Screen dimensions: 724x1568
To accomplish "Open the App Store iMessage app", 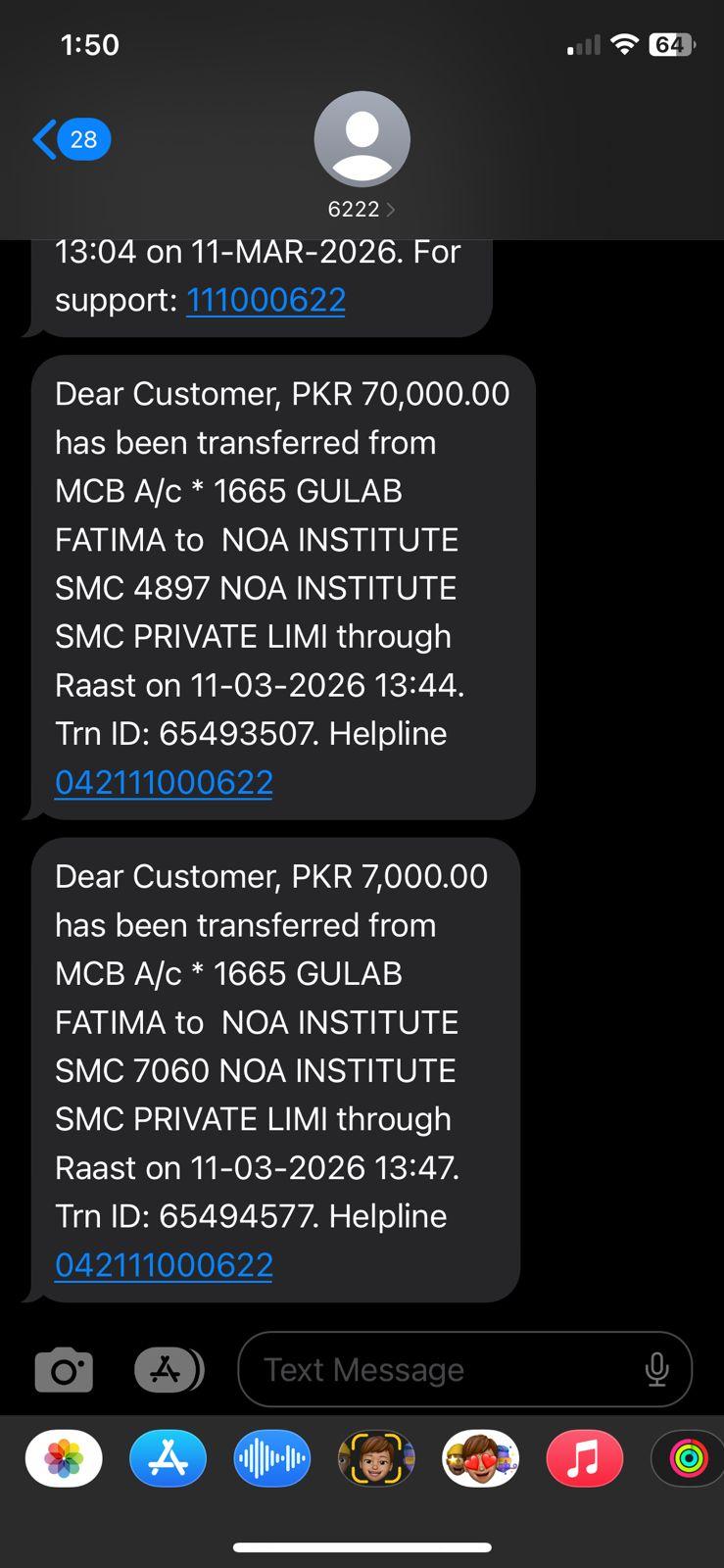I will click(168, 1459).
